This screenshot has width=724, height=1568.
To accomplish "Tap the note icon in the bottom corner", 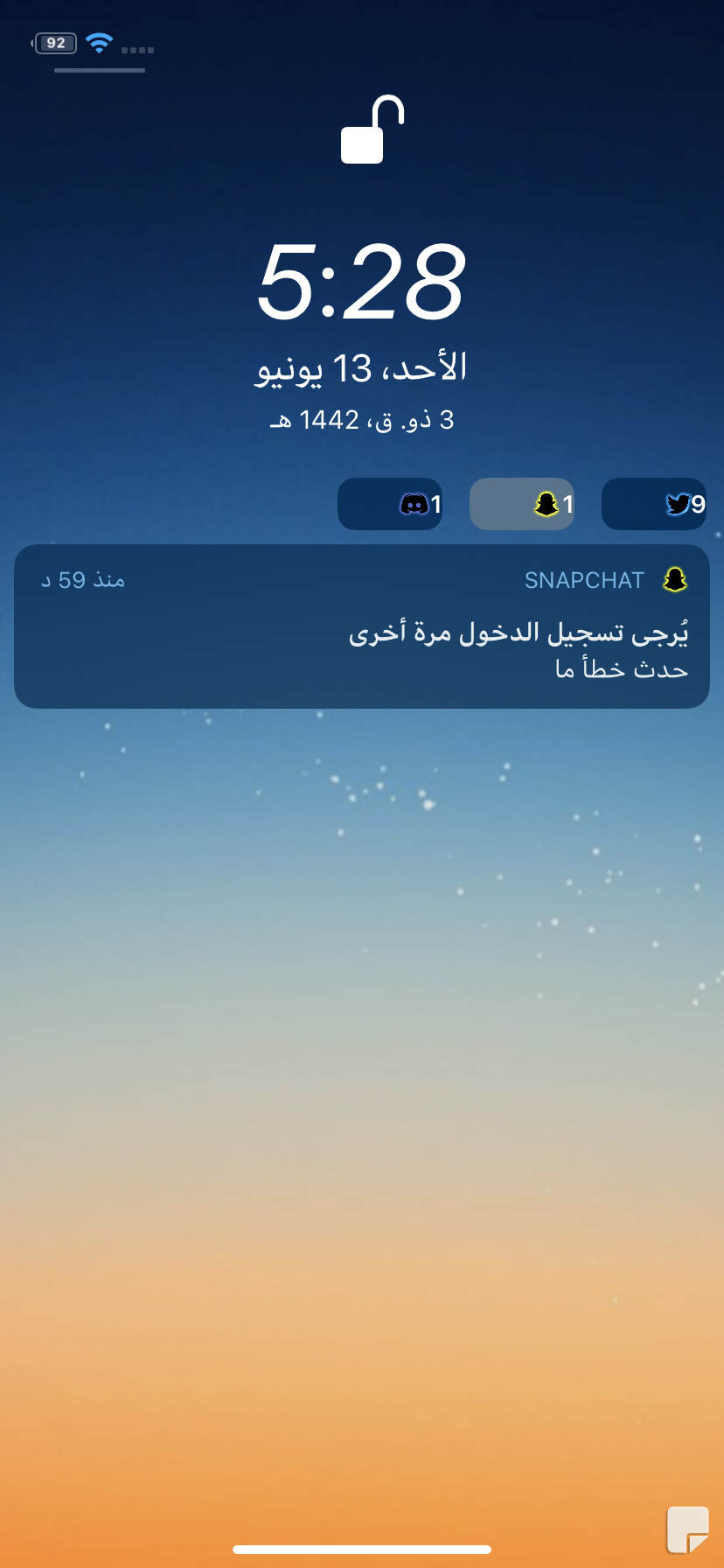I will click(x=687, y=1529).
